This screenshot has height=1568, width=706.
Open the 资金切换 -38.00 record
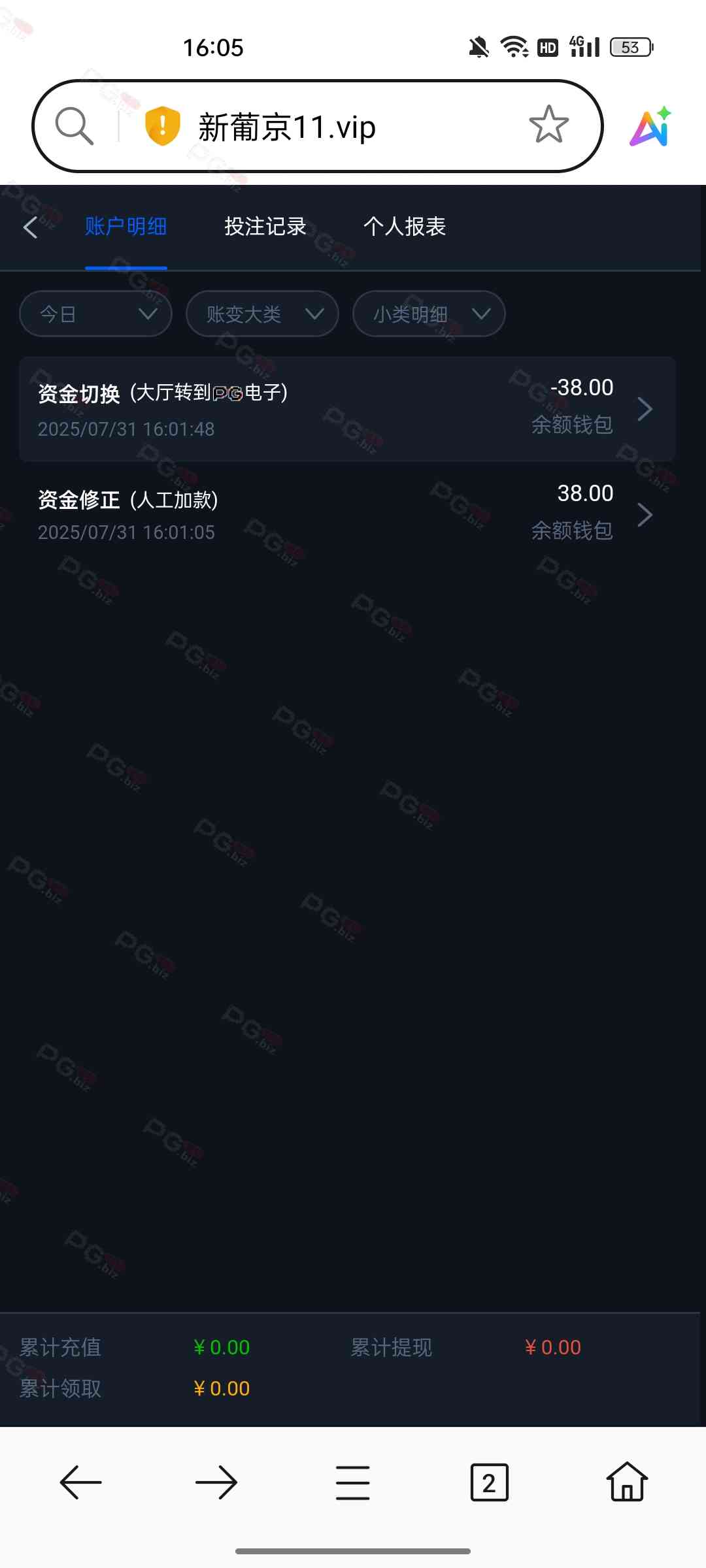[347, 409]
